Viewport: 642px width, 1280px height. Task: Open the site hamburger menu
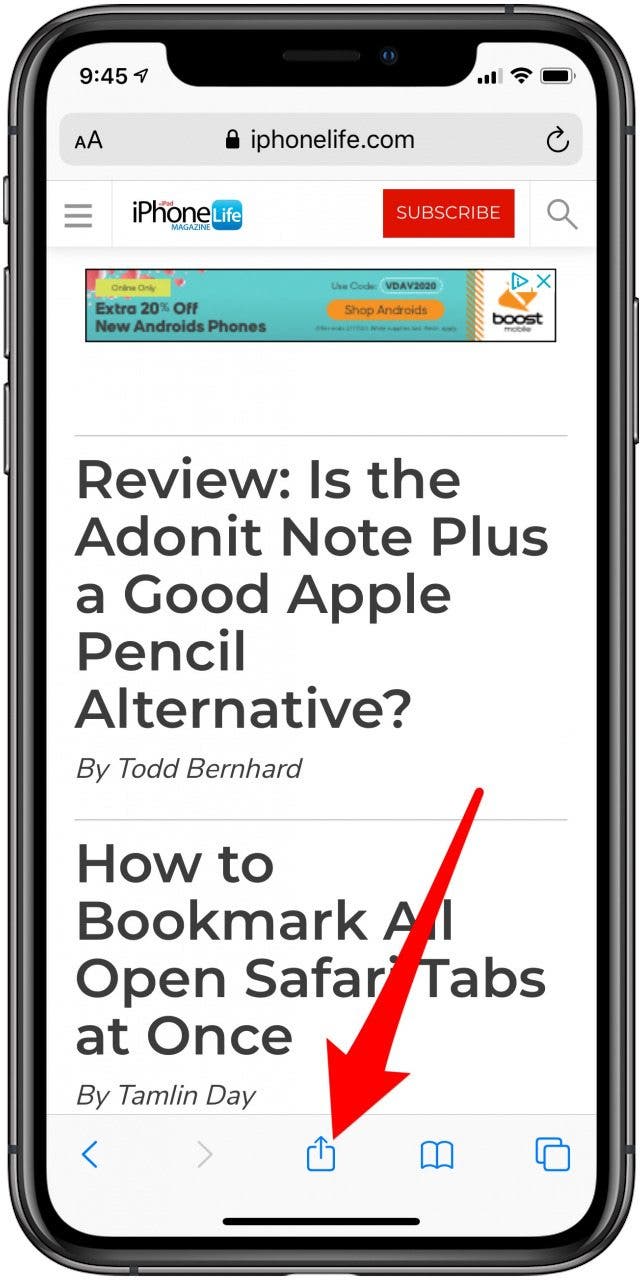(x=79, y=214)
